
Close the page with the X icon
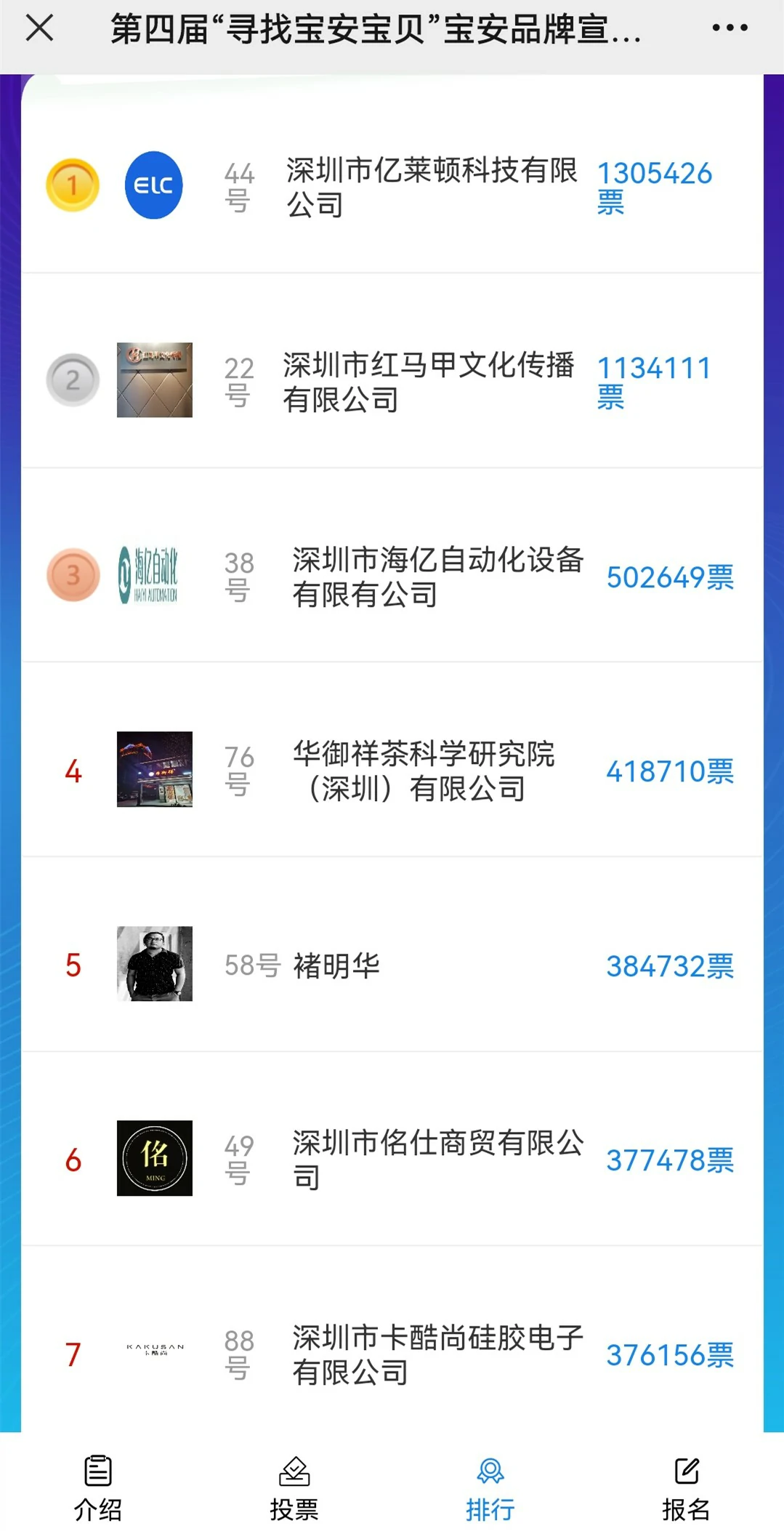click(x=39, y=29)
